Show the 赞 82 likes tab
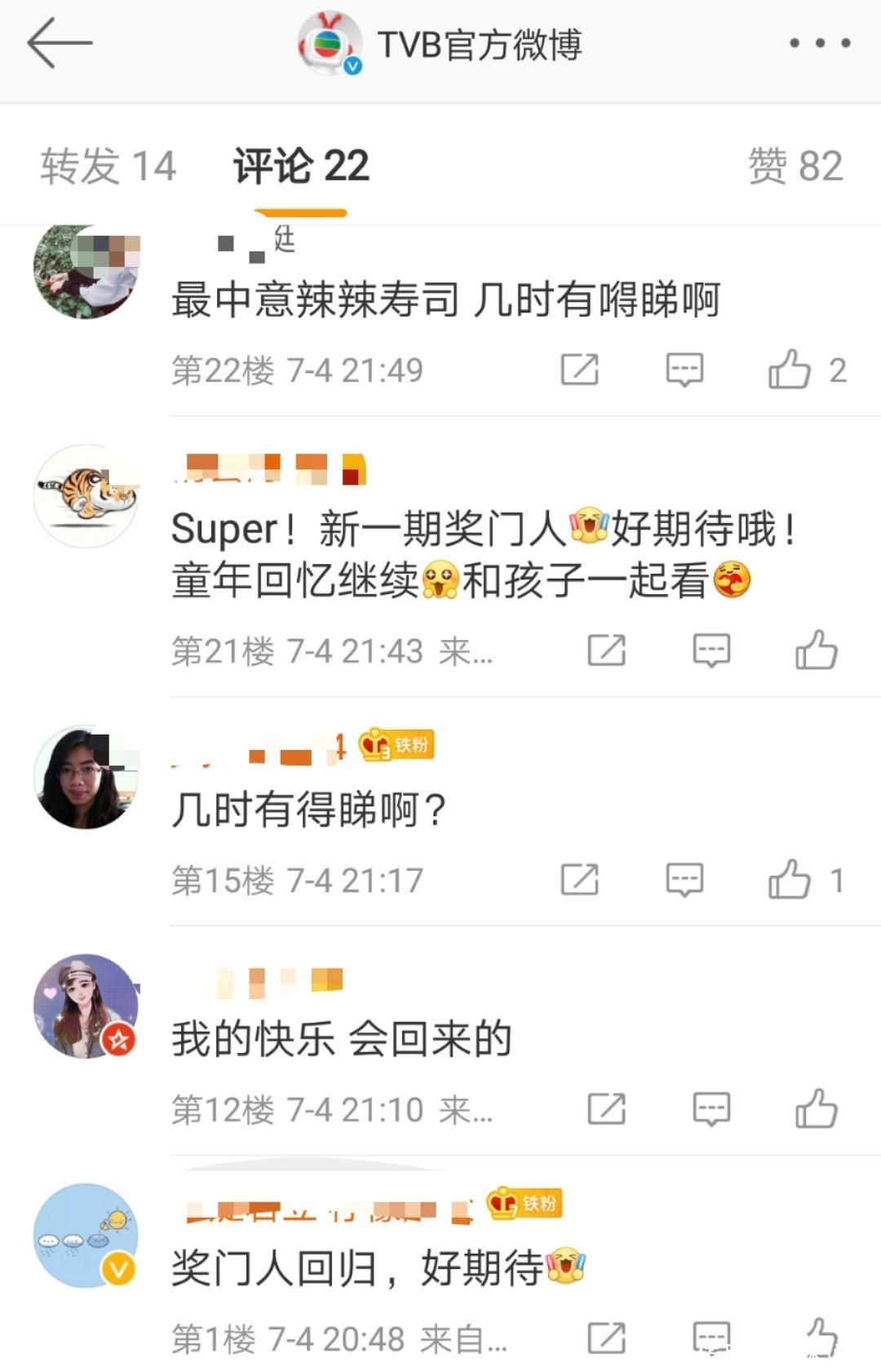 tap(795, 167)
